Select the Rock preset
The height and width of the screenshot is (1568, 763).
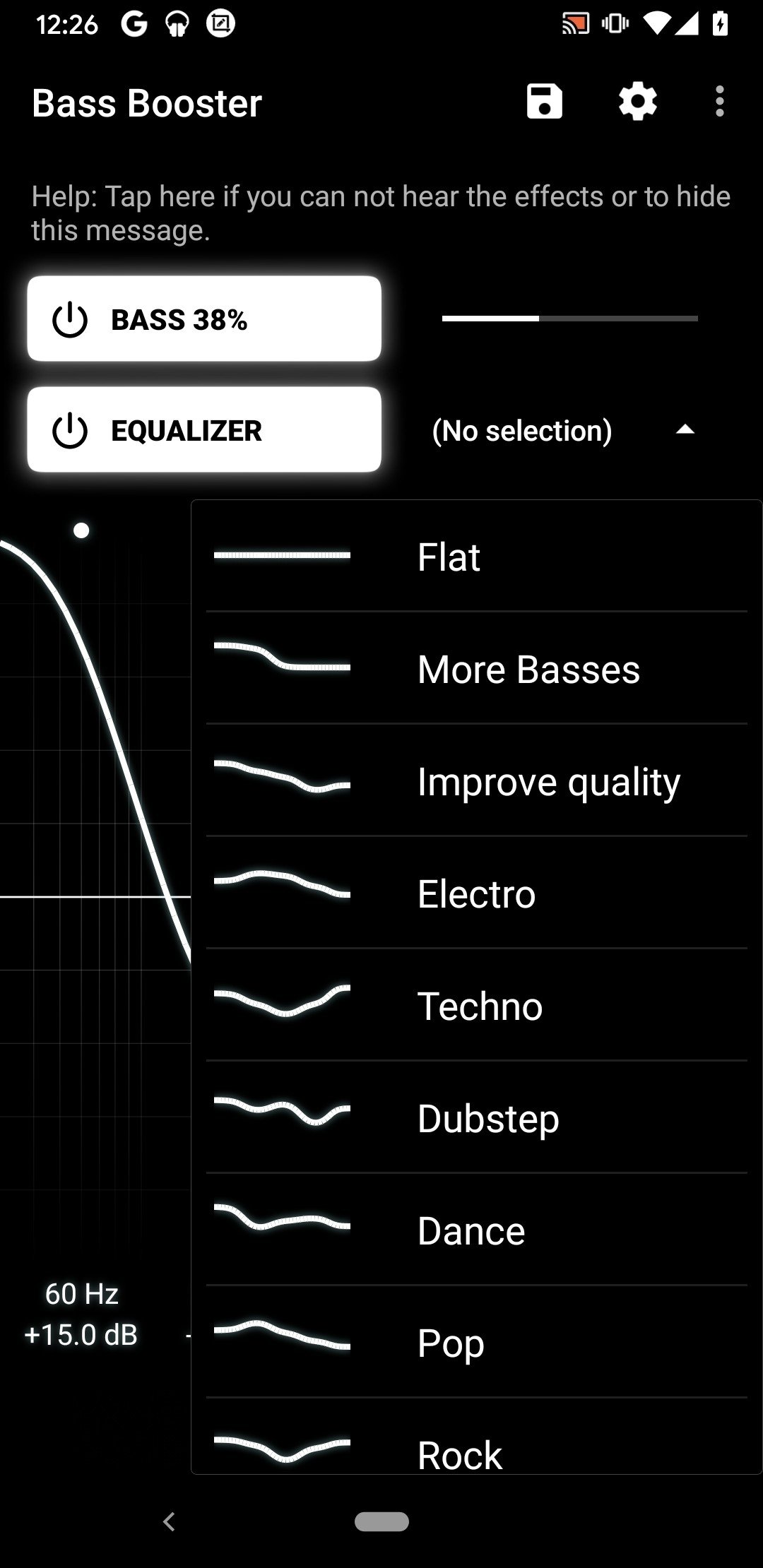477,1437
